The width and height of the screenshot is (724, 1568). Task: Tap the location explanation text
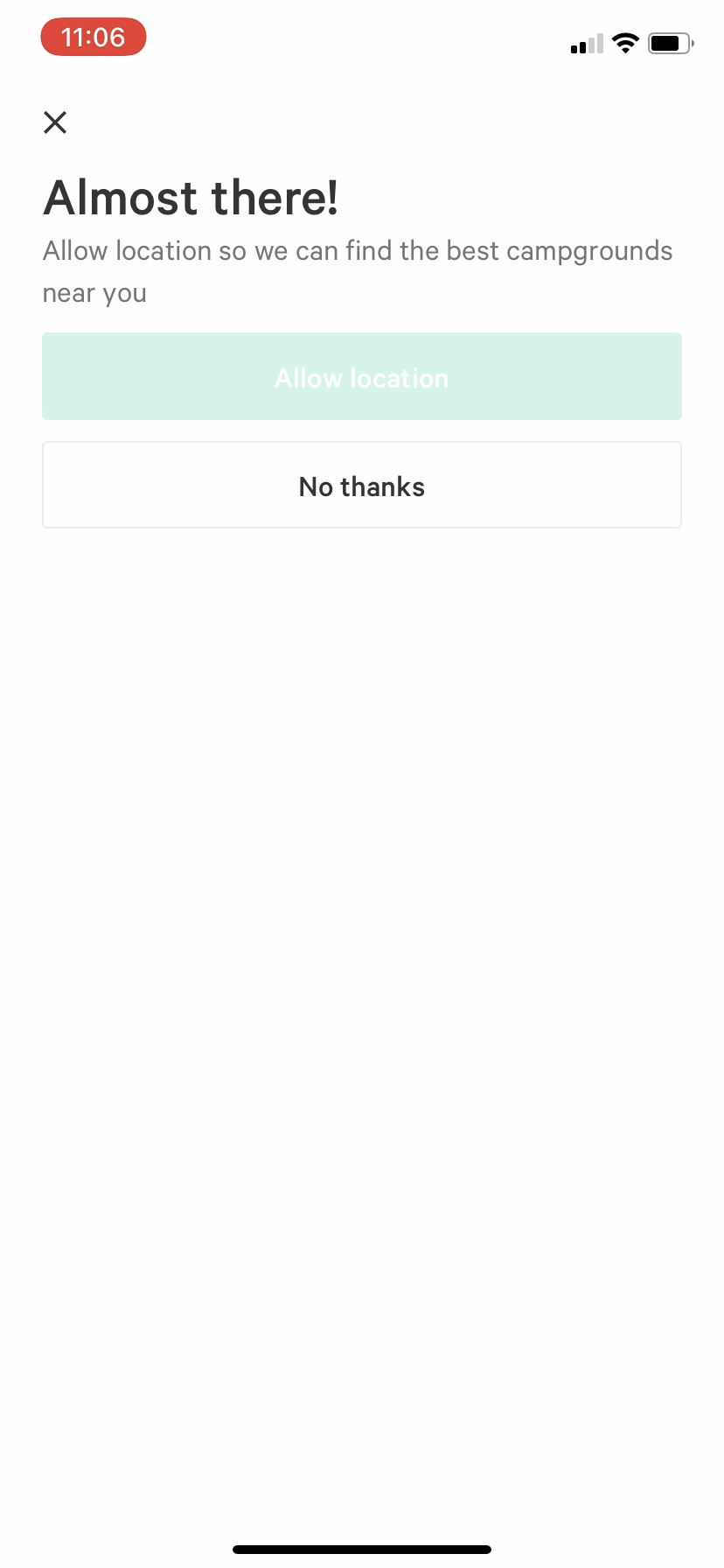point(358,270)
